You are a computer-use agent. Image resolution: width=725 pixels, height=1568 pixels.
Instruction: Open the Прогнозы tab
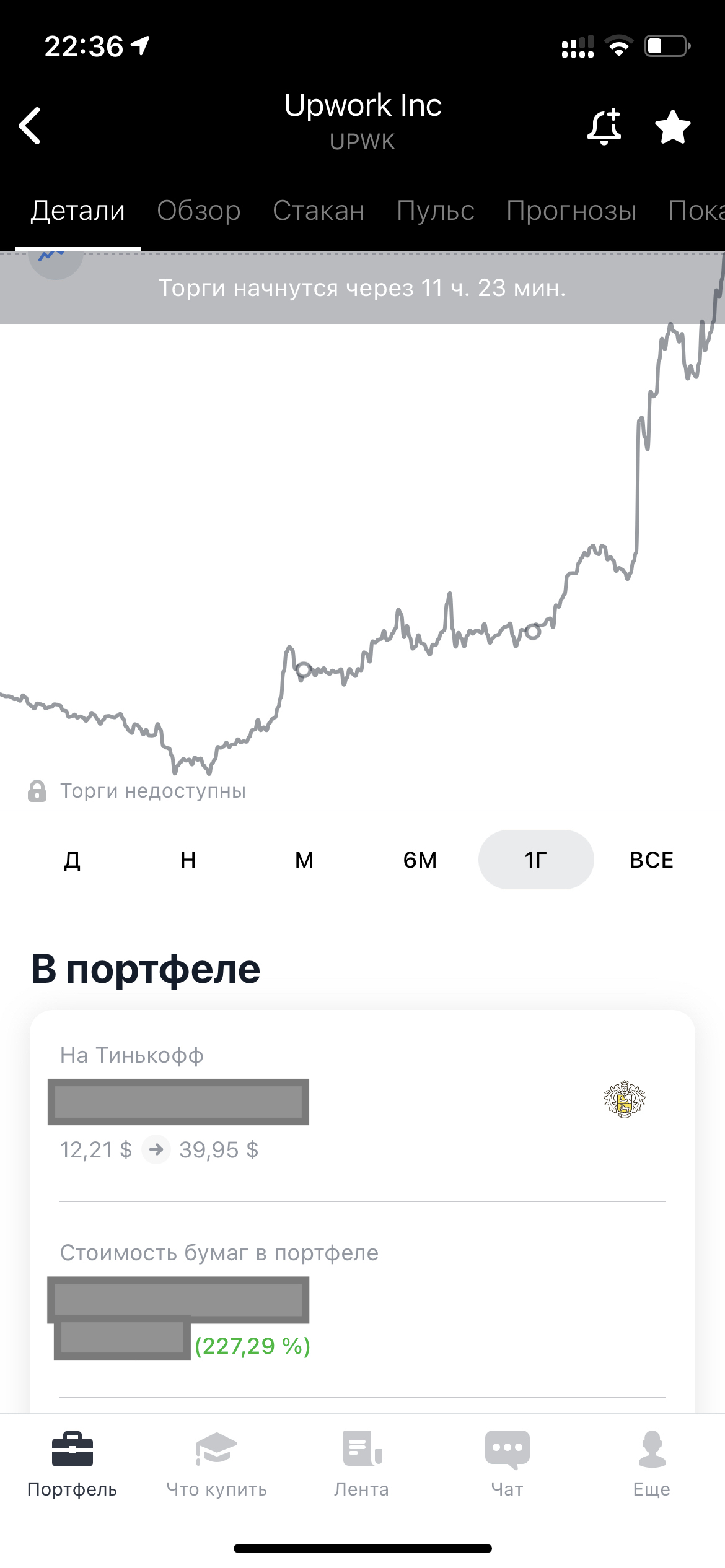tap(571, 211)
